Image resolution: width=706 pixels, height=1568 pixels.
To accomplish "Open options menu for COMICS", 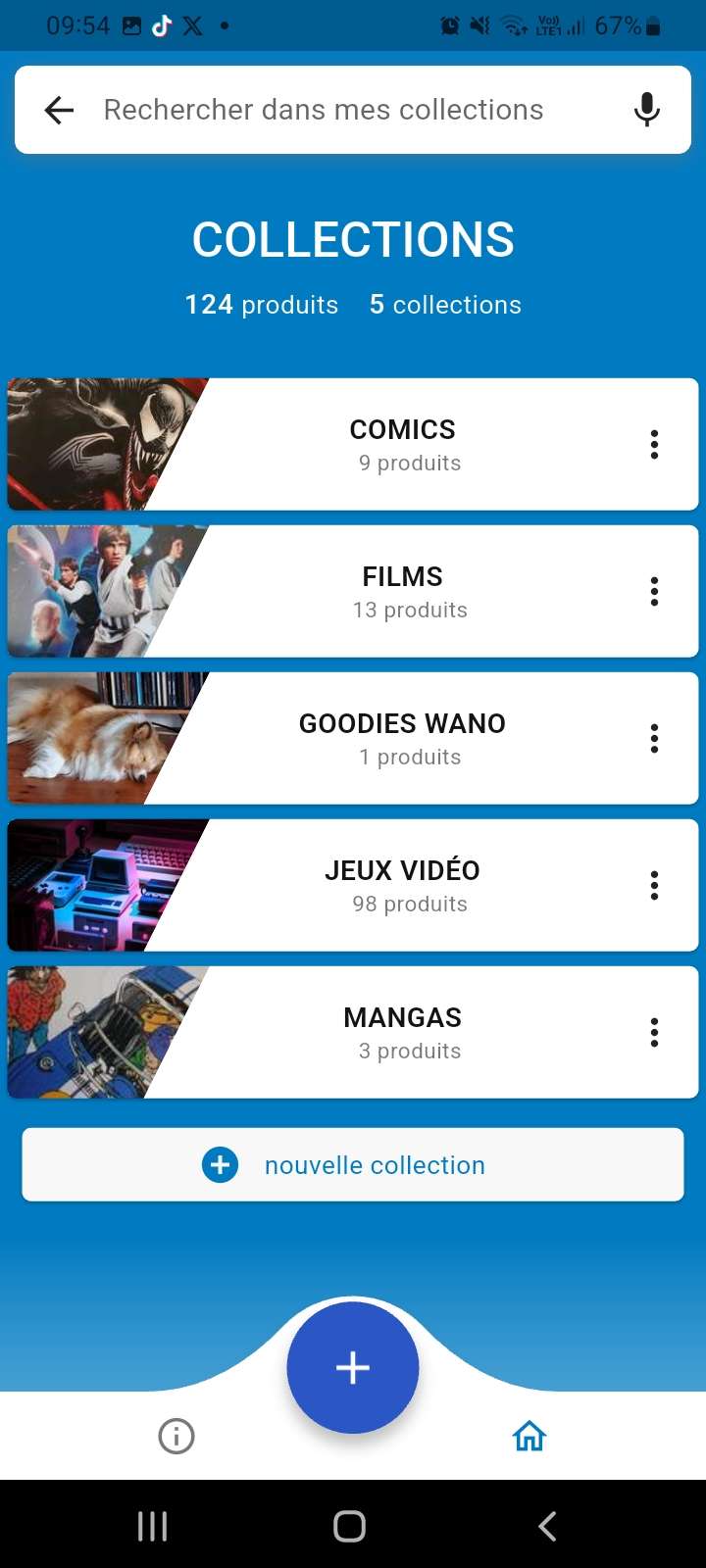I will (654, 445).
